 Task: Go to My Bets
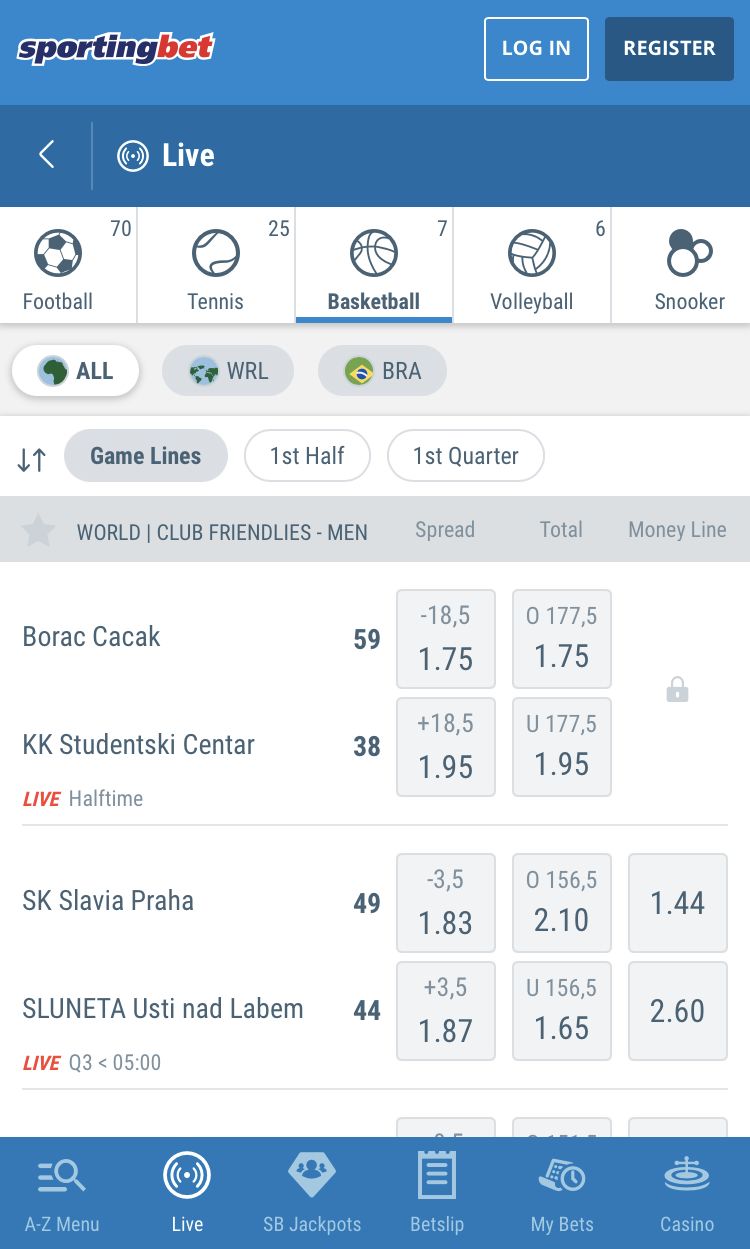[x=562, y=1193]
